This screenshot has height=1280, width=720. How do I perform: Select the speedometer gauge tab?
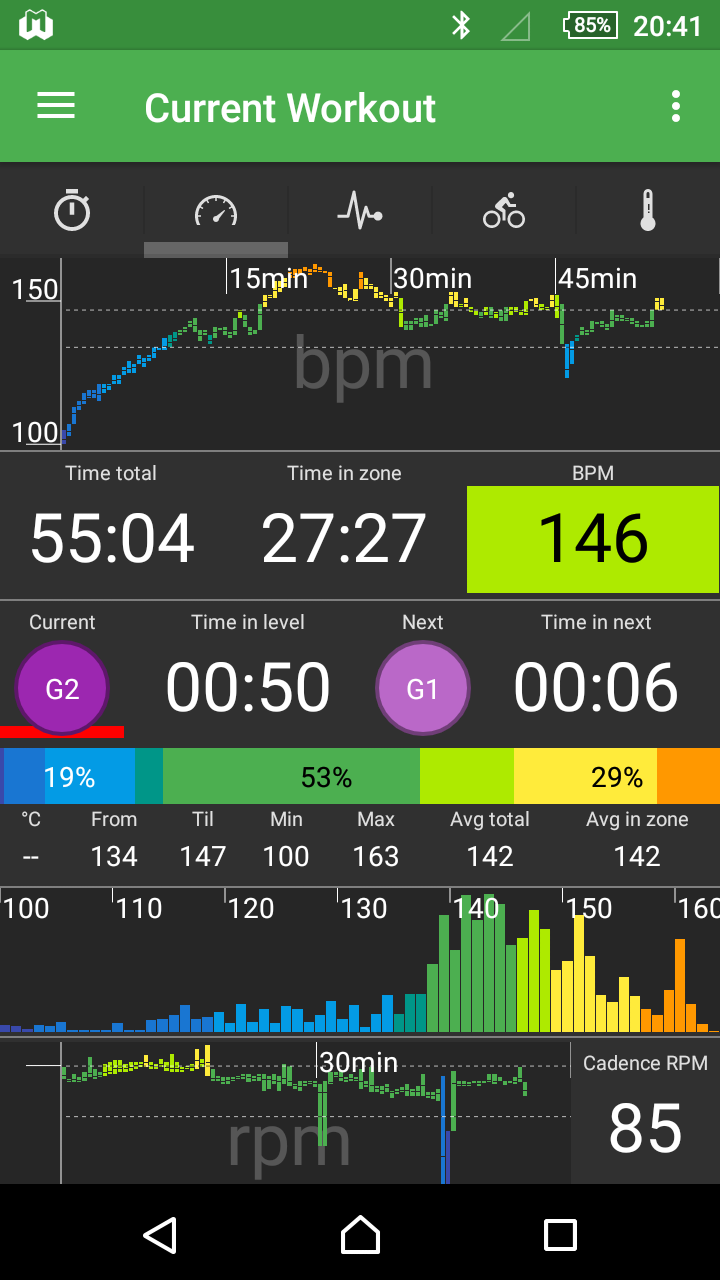click(216, 210)
